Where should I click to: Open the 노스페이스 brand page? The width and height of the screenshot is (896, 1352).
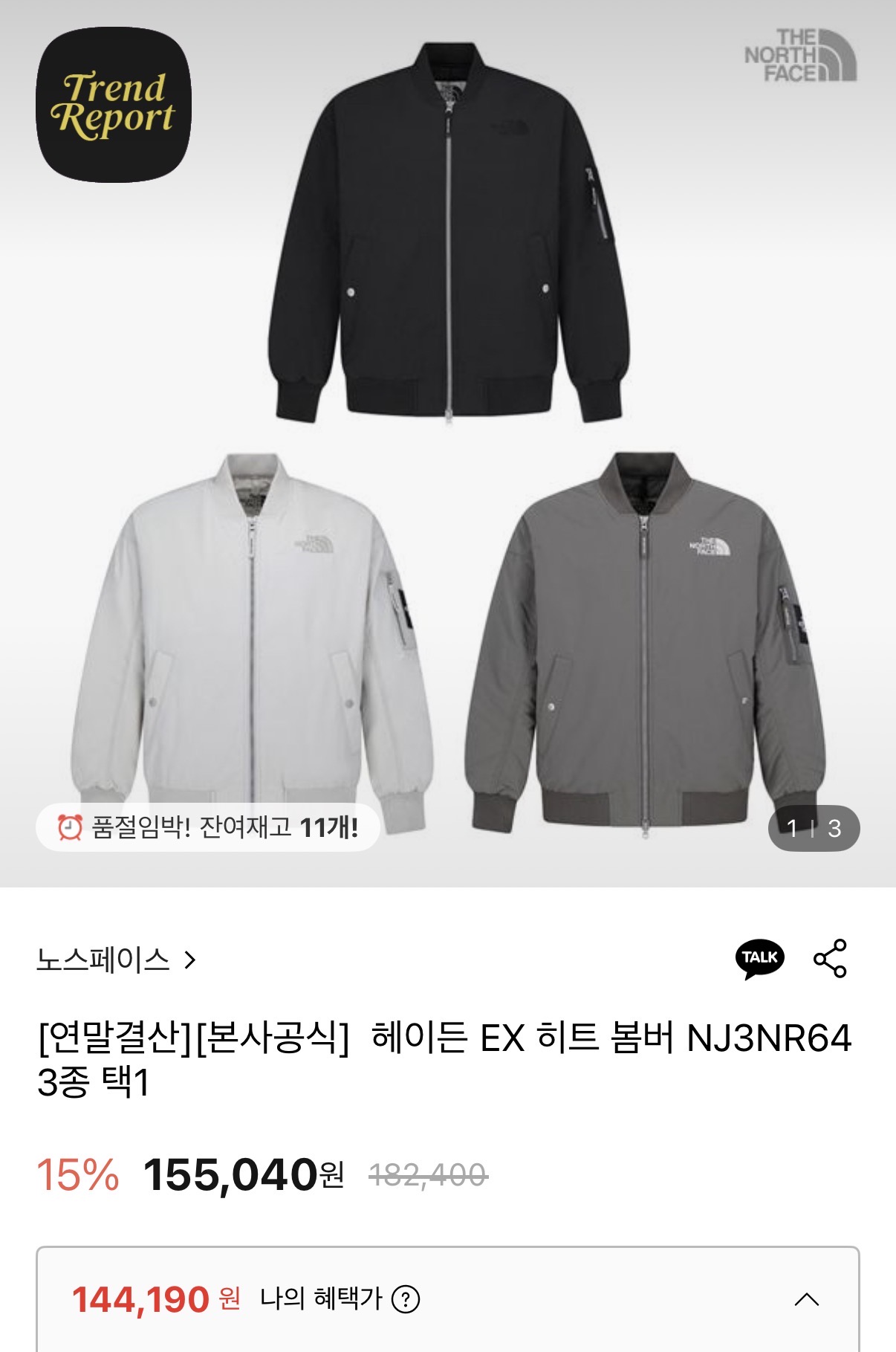tap(117, 960)
